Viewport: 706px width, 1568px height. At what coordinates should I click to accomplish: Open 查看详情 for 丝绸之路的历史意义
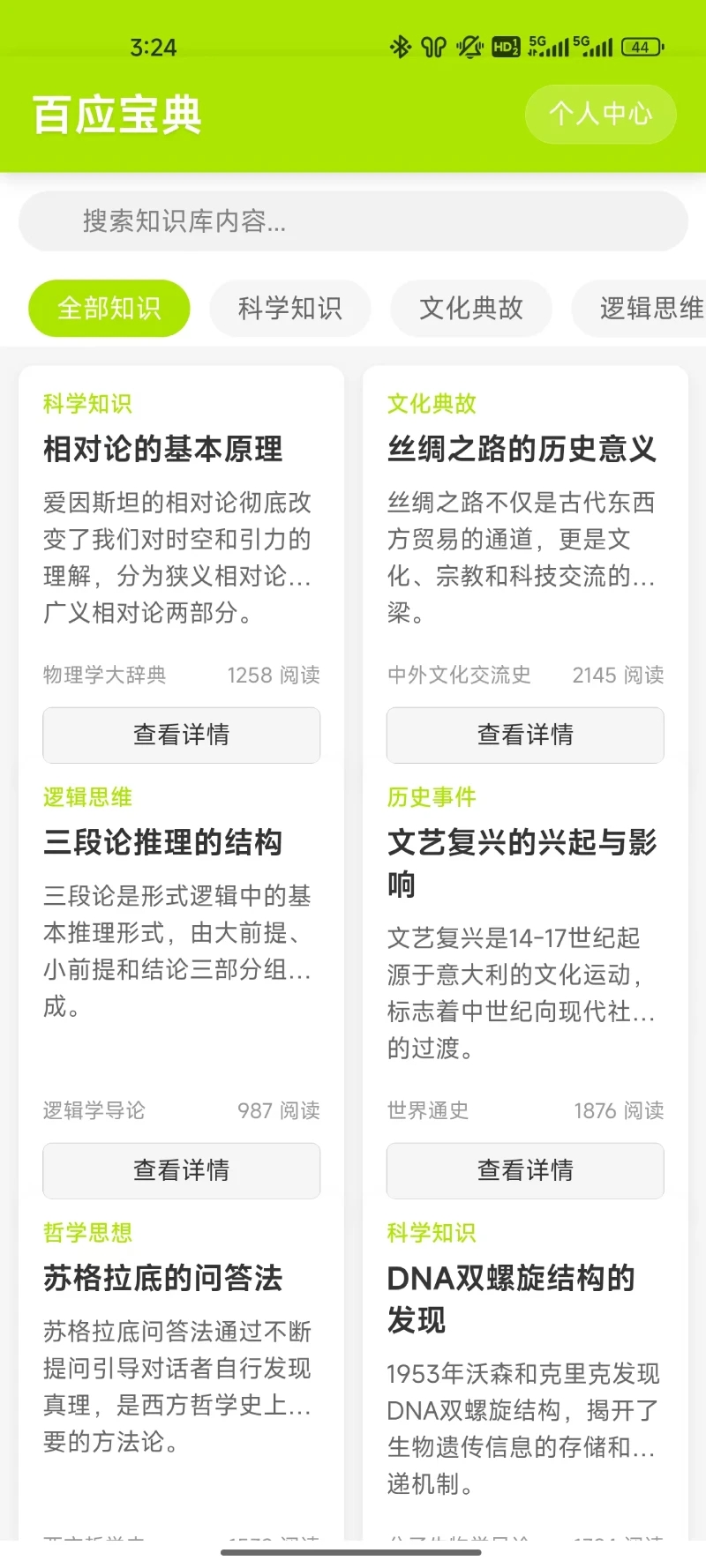(525, 735)
